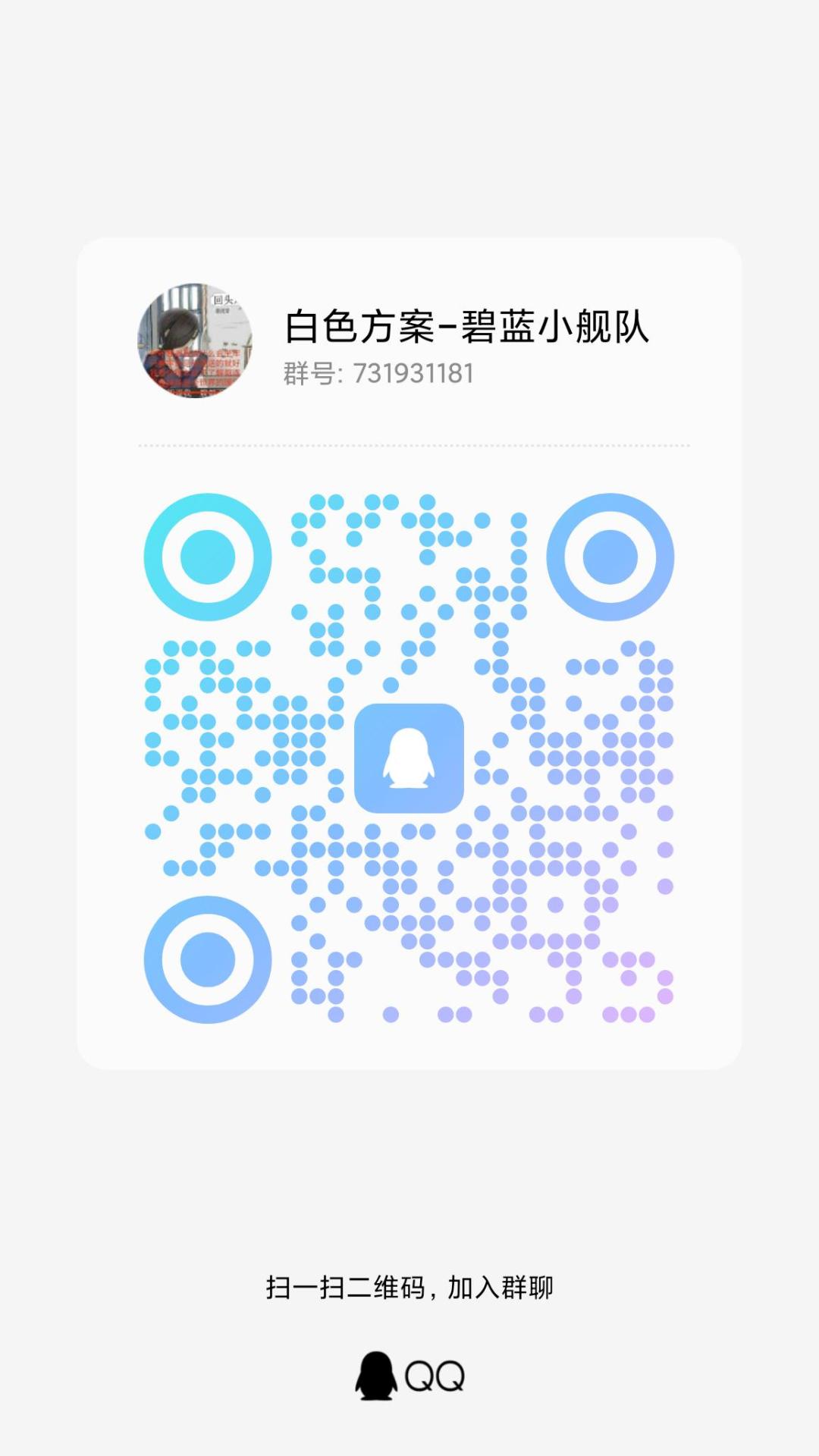Tap the gray background area below the card
This screenshot has height=1456, width=819.
click(x=409, y=1153)
